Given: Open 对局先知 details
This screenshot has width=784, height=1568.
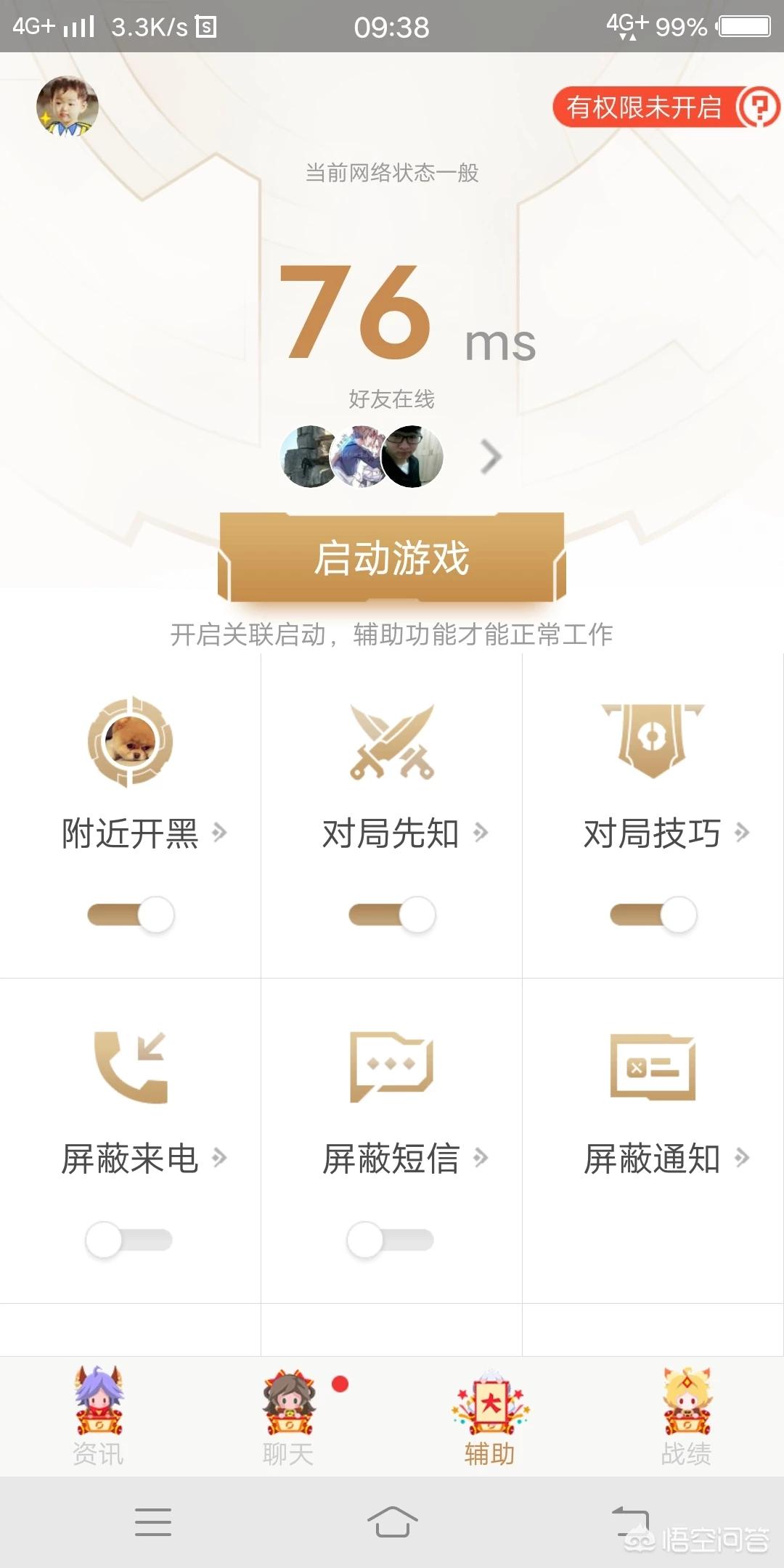Looking at the screenshot, I should pyautogui.click(x=405, y=833).
